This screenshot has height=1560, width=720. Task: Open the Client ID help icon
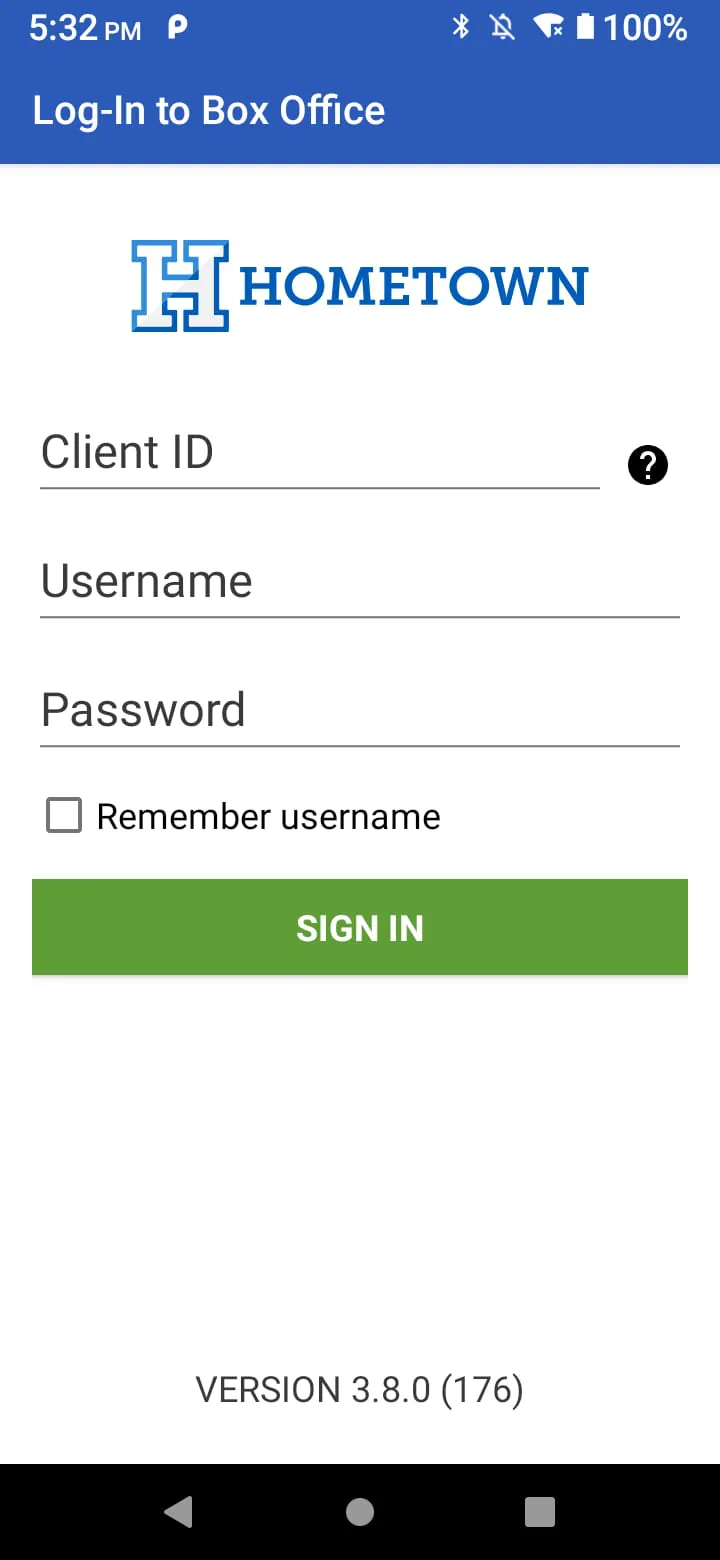[648, 465]
